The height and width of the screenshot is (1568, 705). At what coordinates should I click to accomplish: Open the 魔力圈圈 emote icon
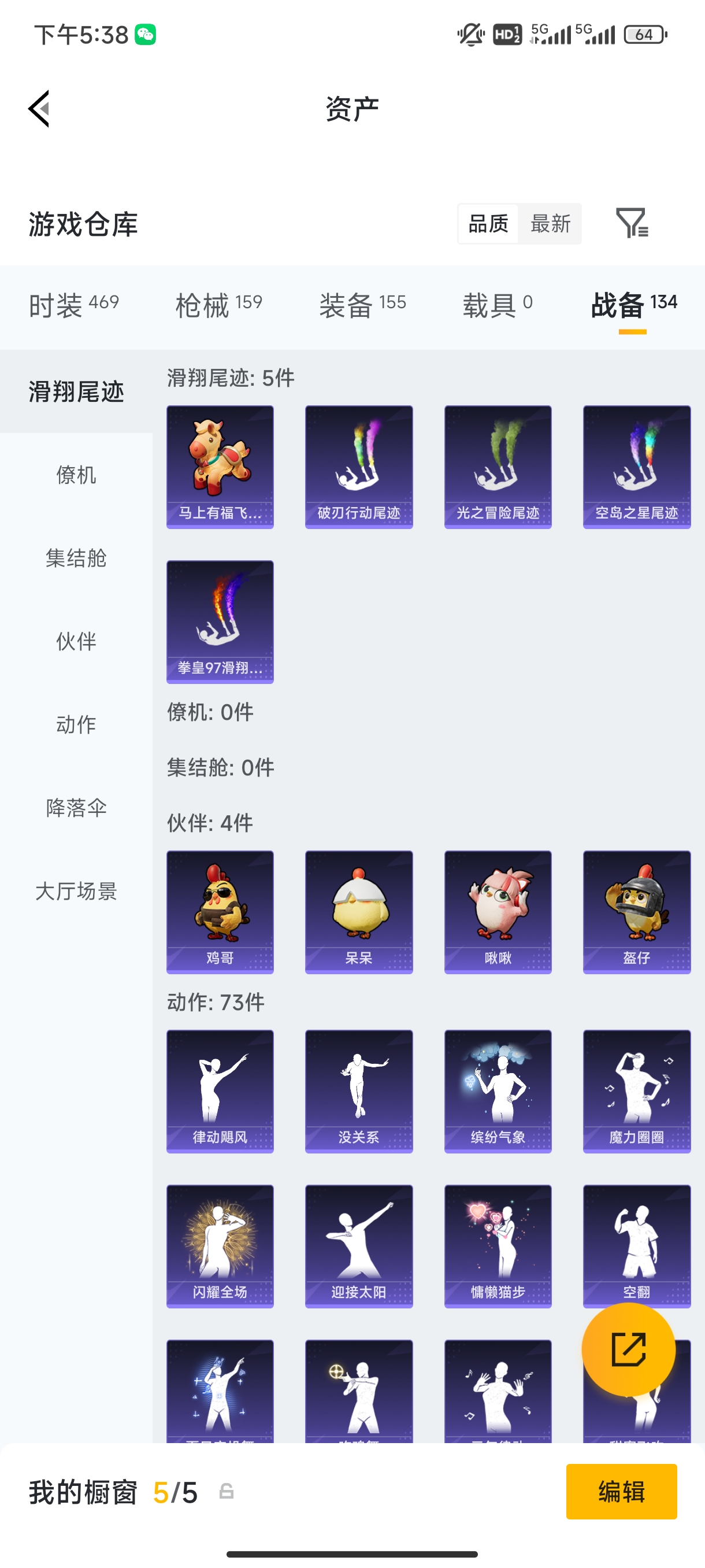point(636,1092)
